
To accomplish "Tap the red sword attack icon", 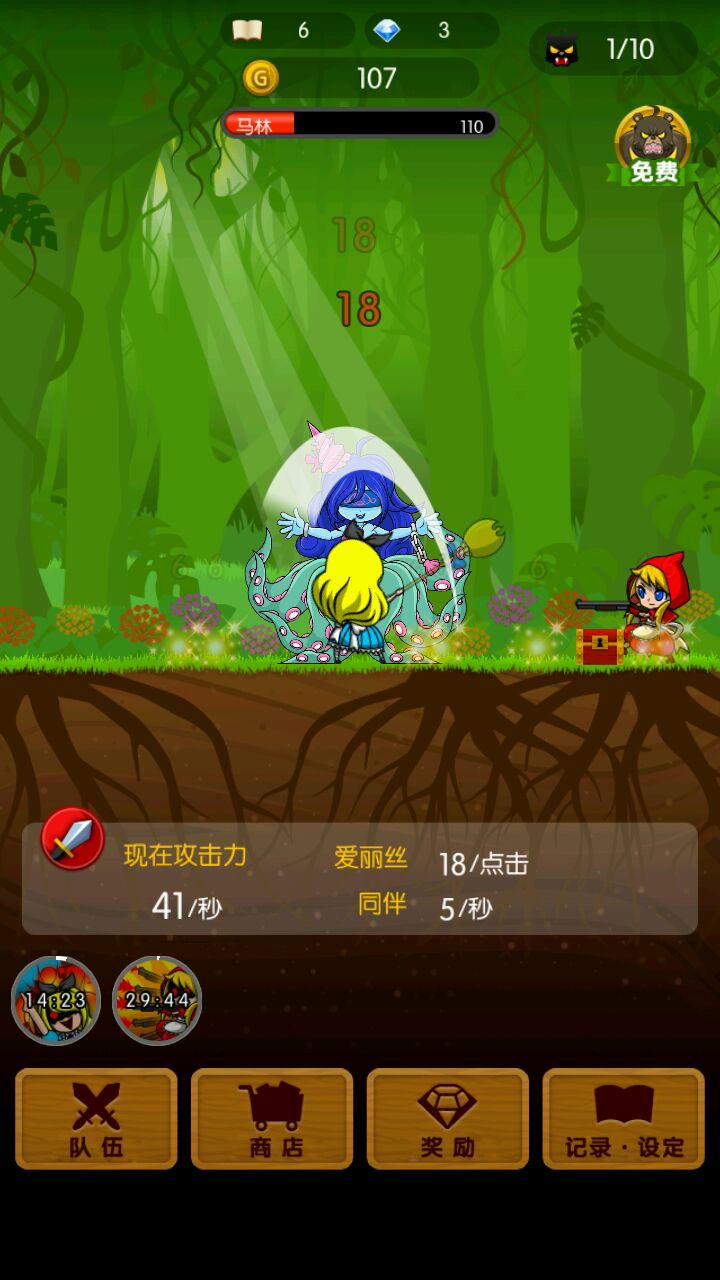I will click(x=73, y=838).
